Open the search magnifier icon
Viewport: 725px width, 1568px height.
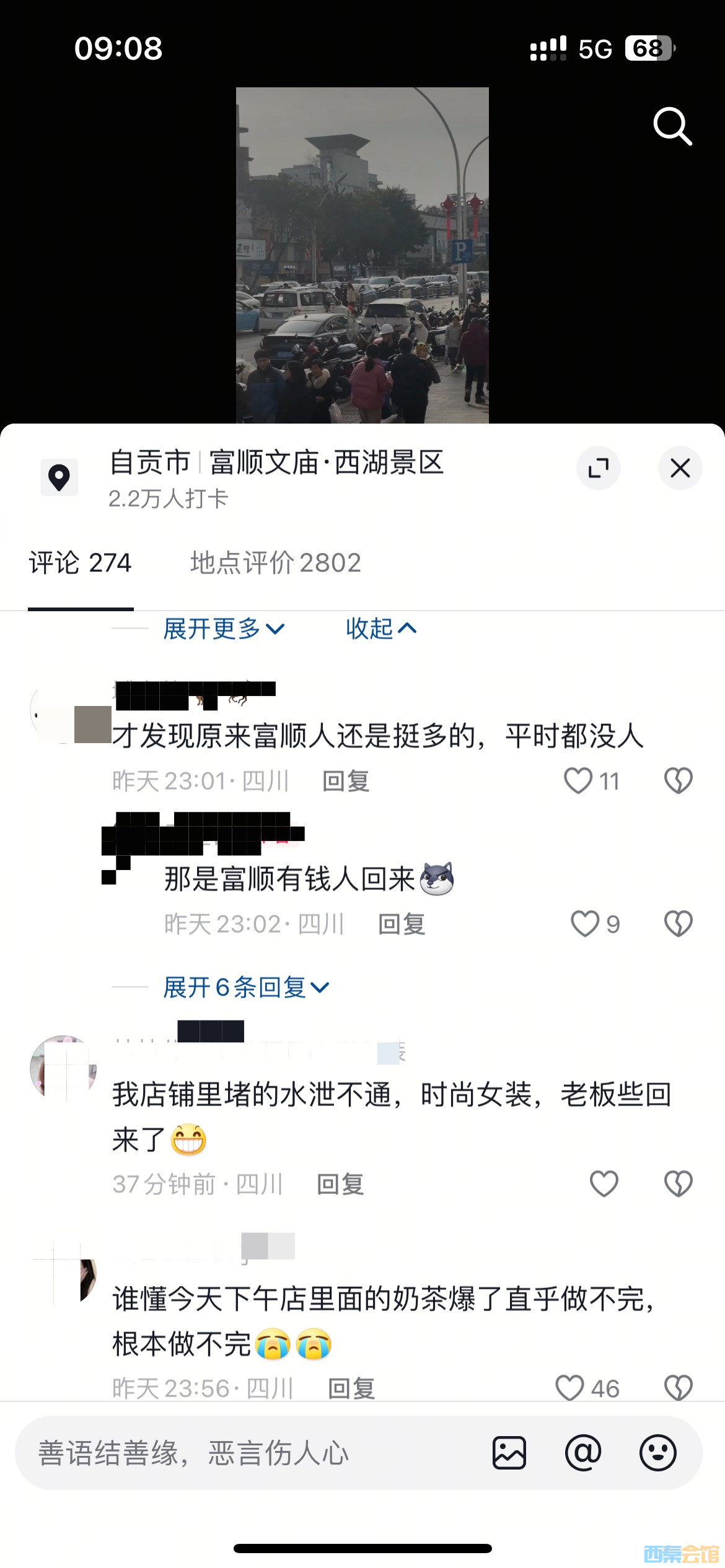click(672, 126)
